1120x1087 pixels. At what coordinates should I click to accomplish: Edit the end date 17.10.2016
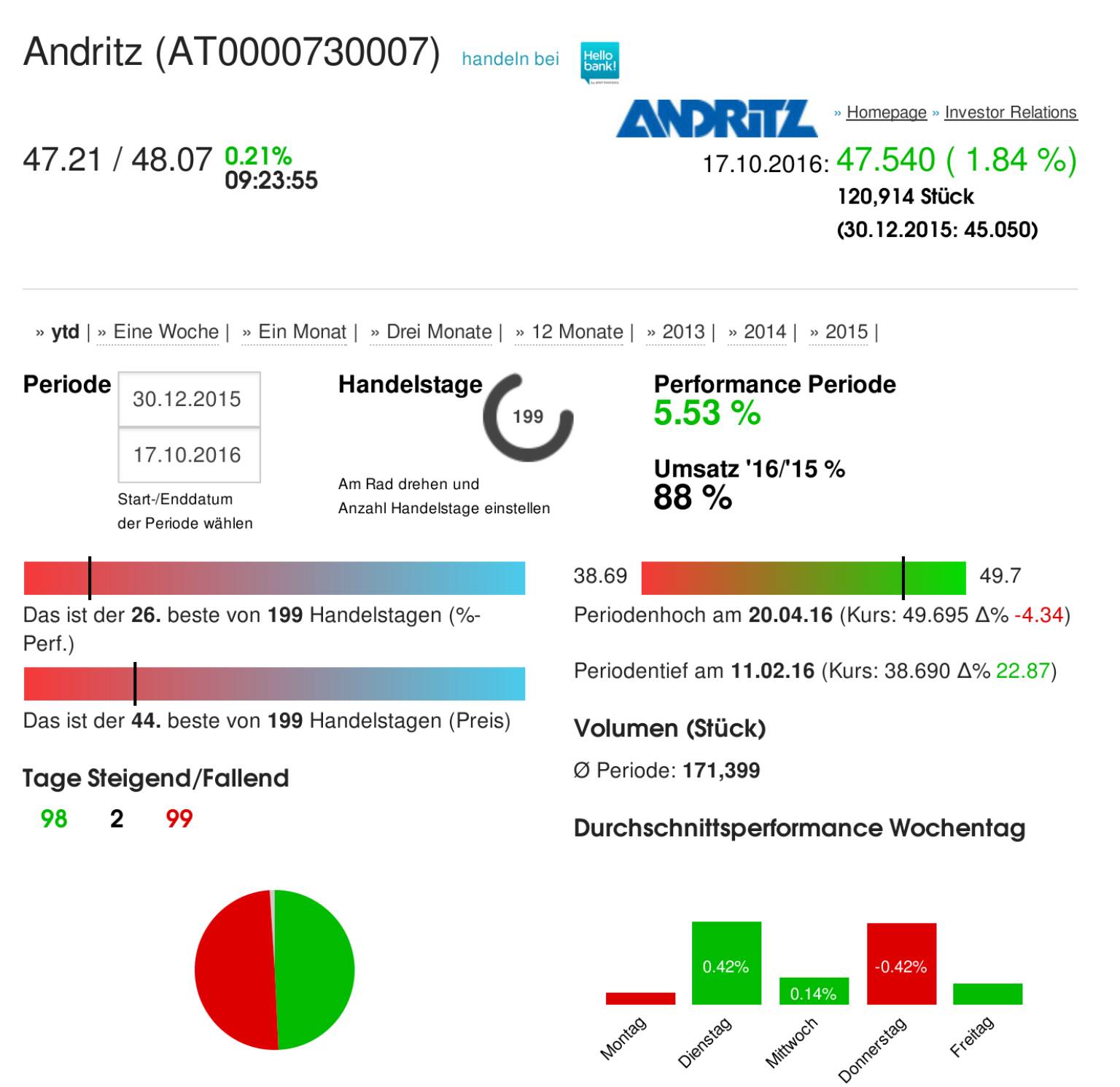coord(189,455)
